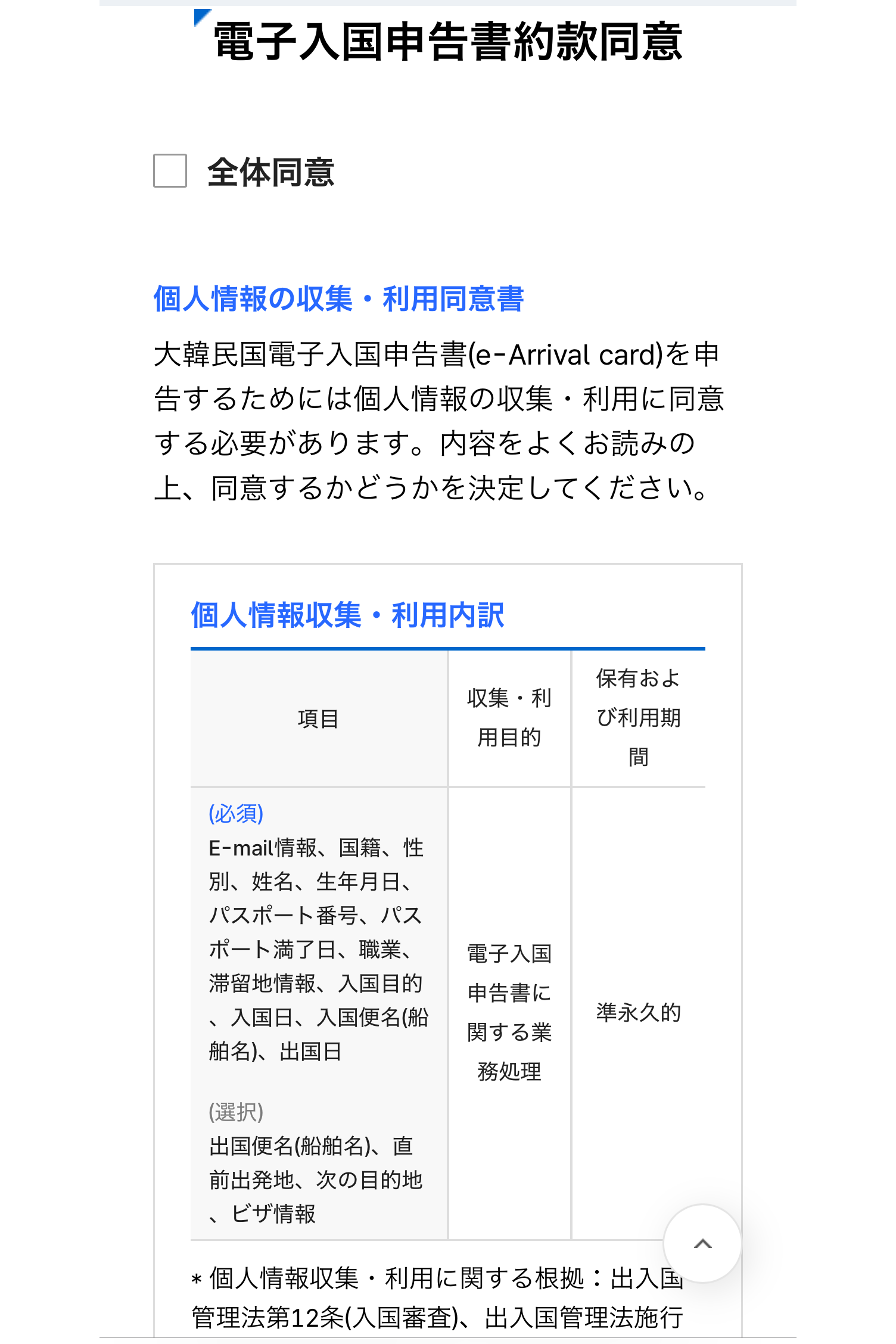The width and height of the screenshot is (896, 1344).
Task: Check the 全体同意 agree-all checkbox
Action: pos(170,171)
